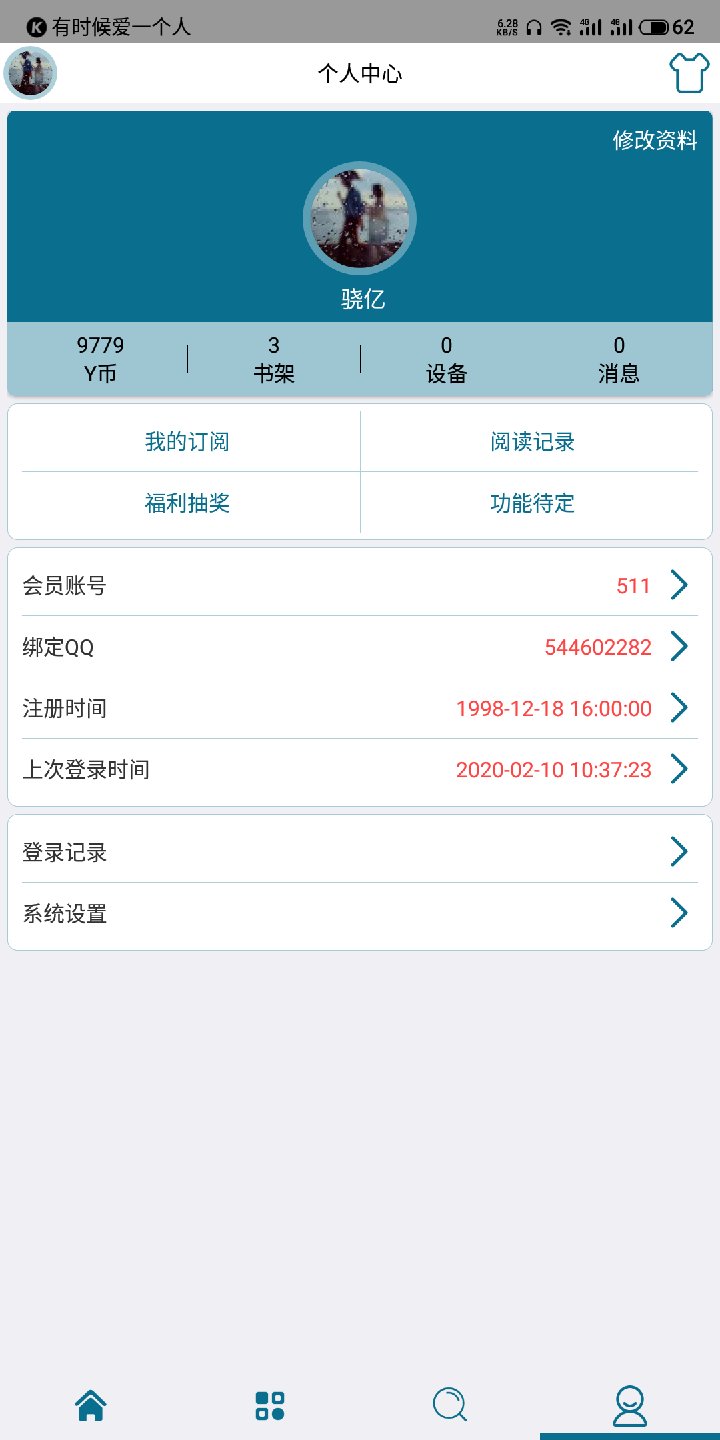Open 登录记录 via its chevron arrow
The height and width of the screenshot is (1440, 720).
[x=680, y=851]
